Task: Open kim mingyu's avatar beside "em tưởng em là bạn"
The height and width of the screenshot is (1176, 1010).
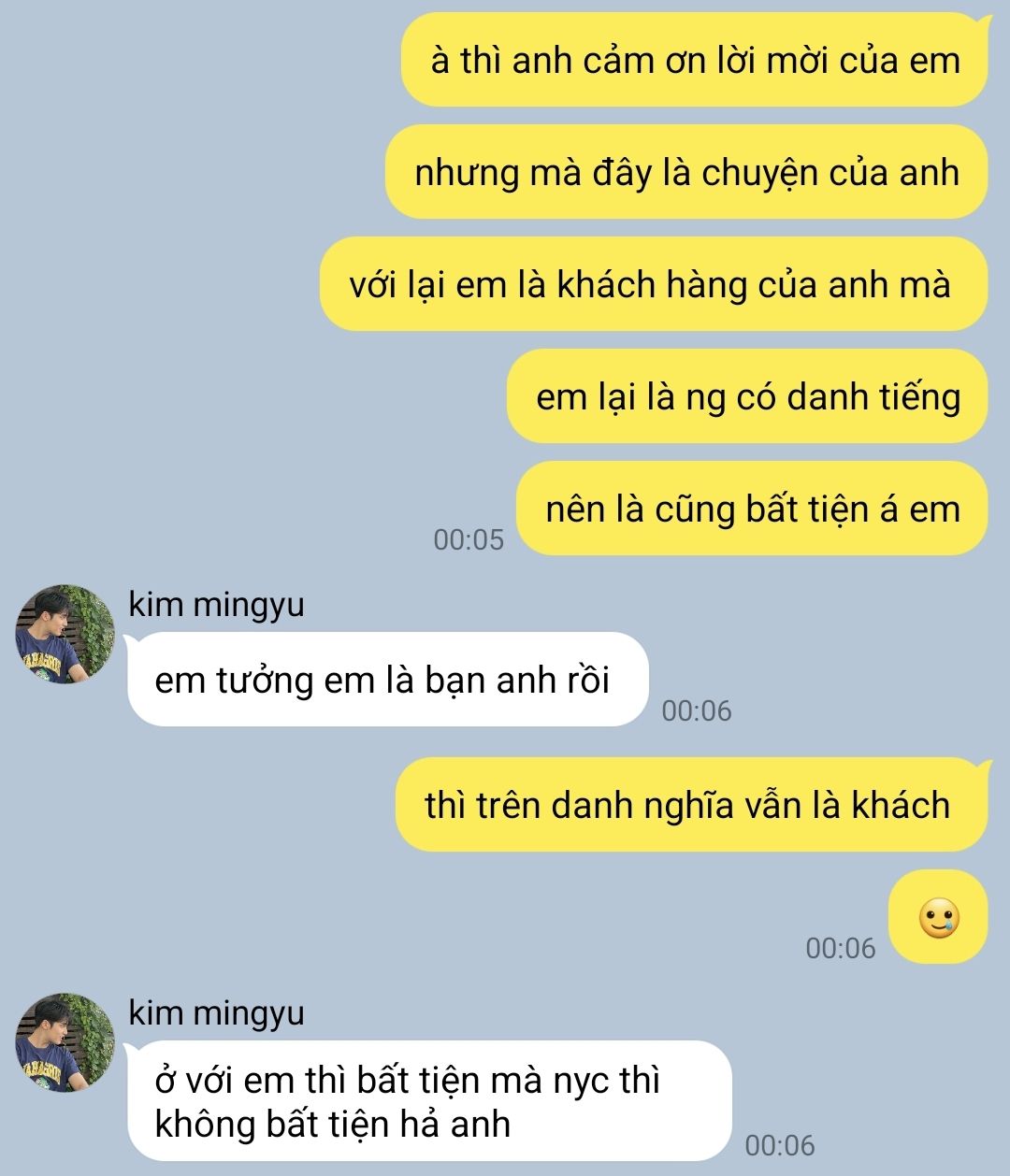Action: 64,635
